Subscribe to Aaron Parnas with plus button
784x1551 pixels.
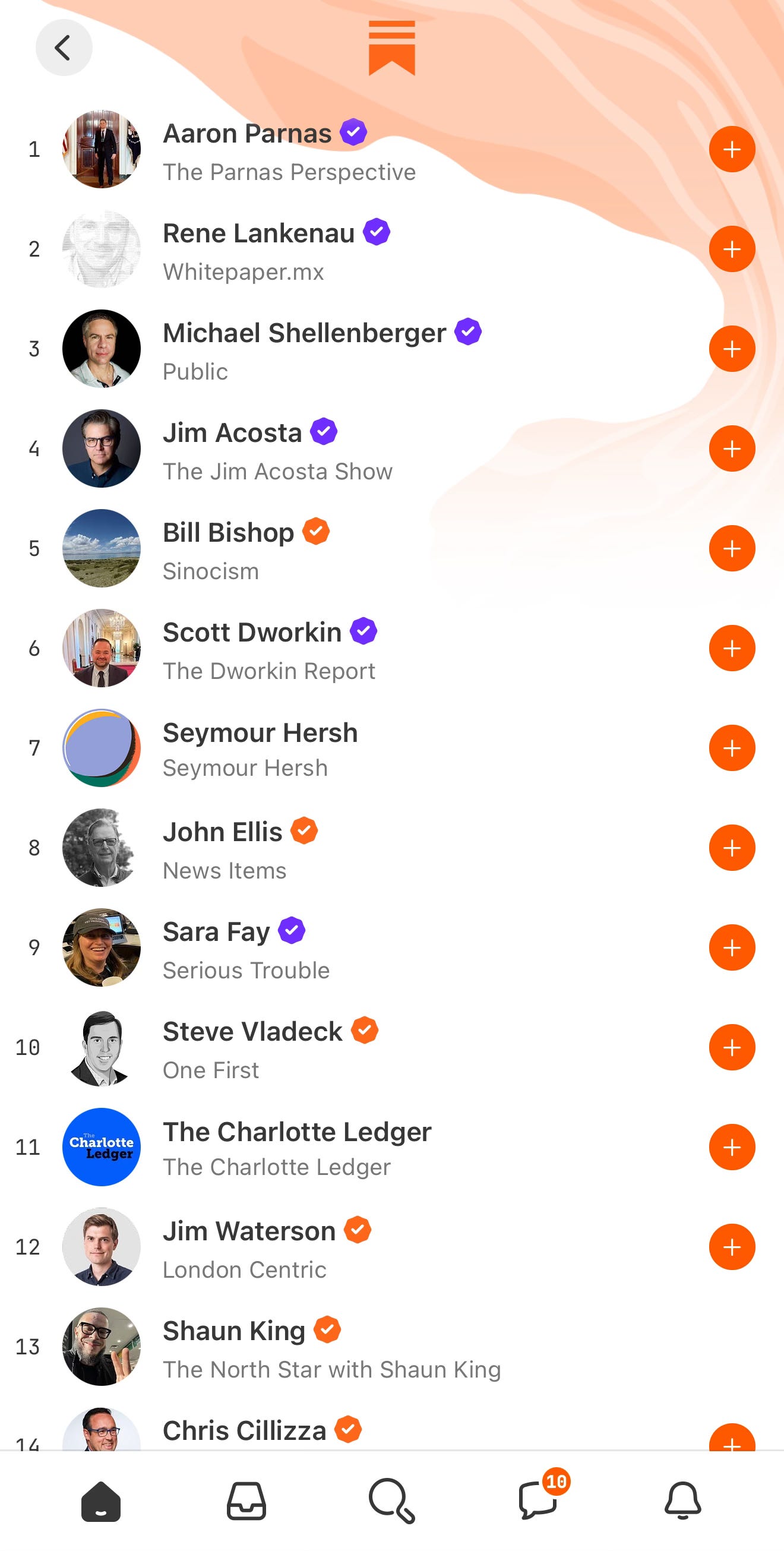[x=732, y=149]
